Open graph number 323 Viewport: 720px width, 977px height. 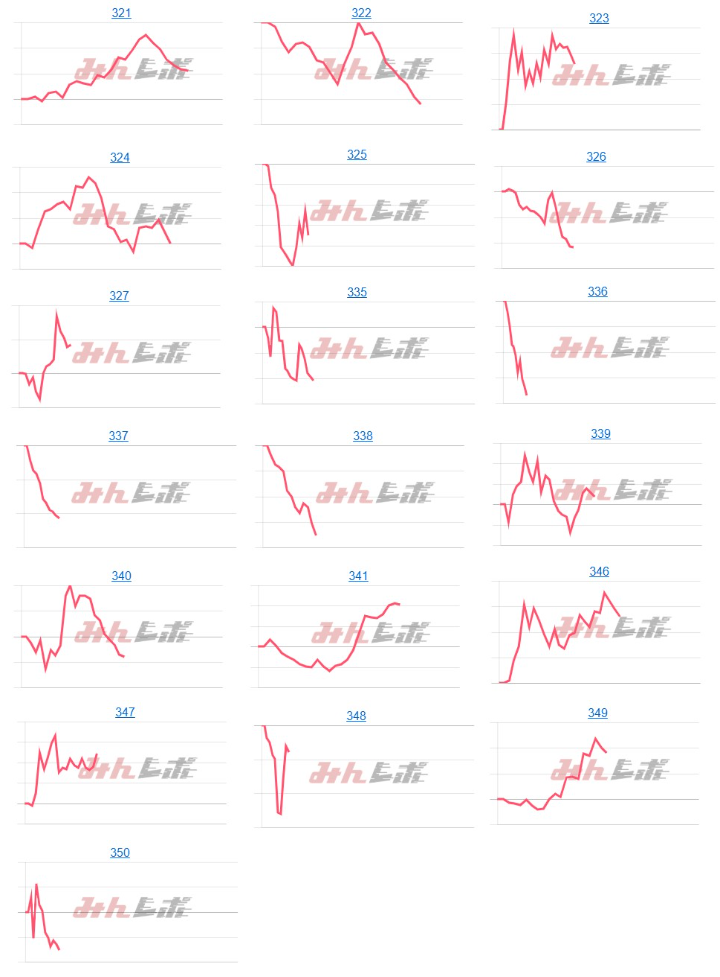pyautogui.click(x=599, y=18)
